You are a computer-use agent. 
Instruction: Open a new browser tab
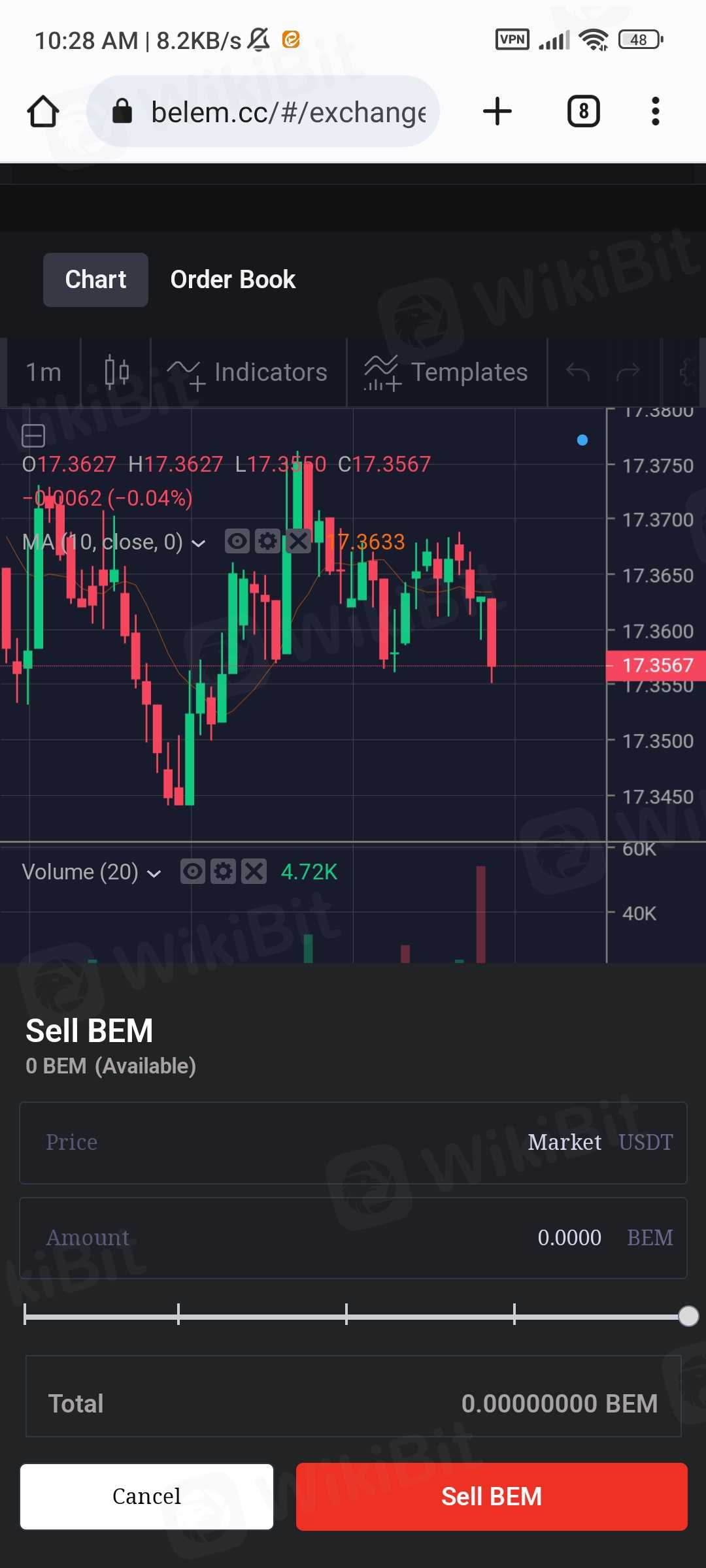click(x=497, y=111)
